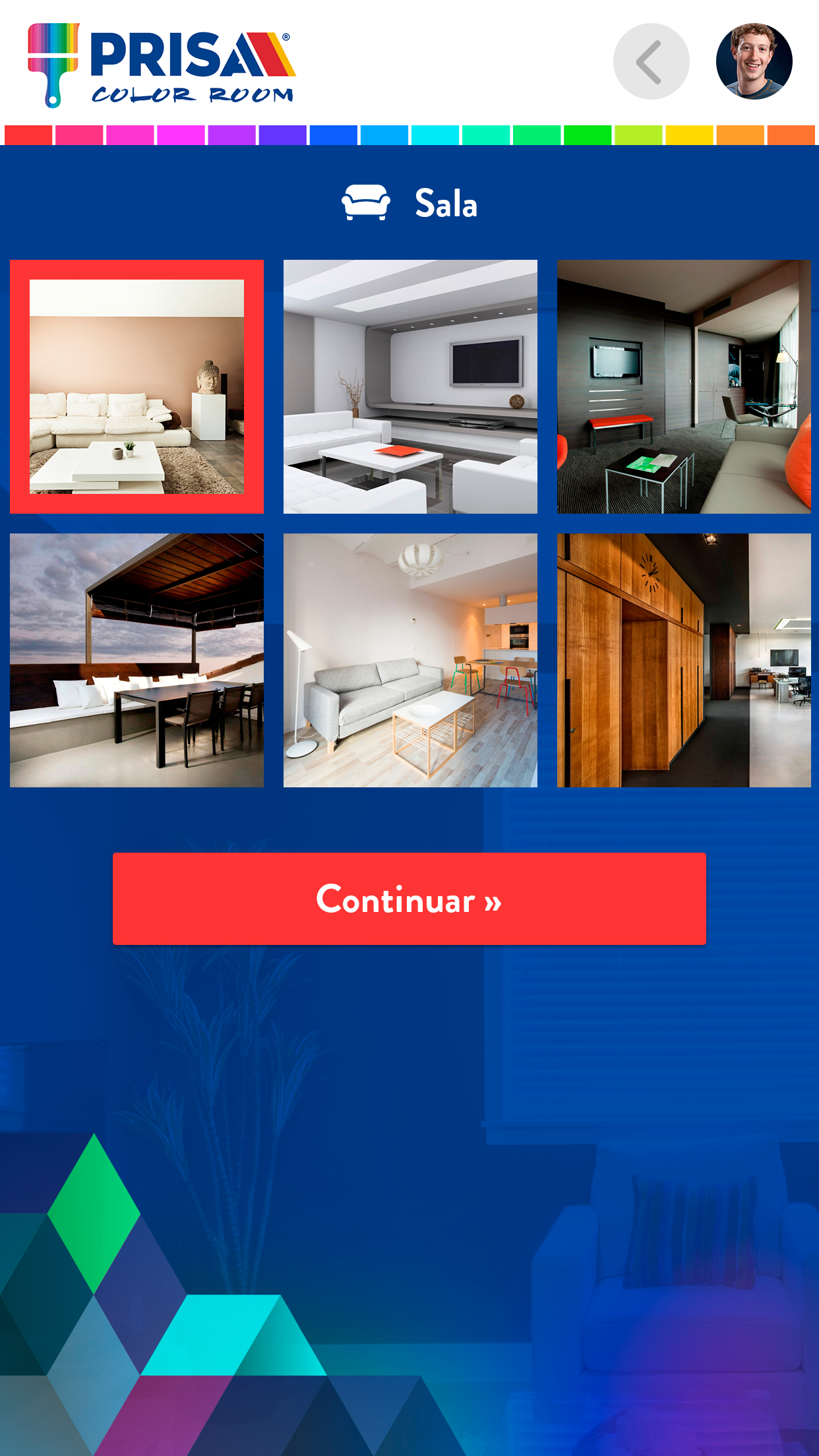Tap the Continuar button
Viewport: 819px width, 1456px height.
tap(409, 899)
